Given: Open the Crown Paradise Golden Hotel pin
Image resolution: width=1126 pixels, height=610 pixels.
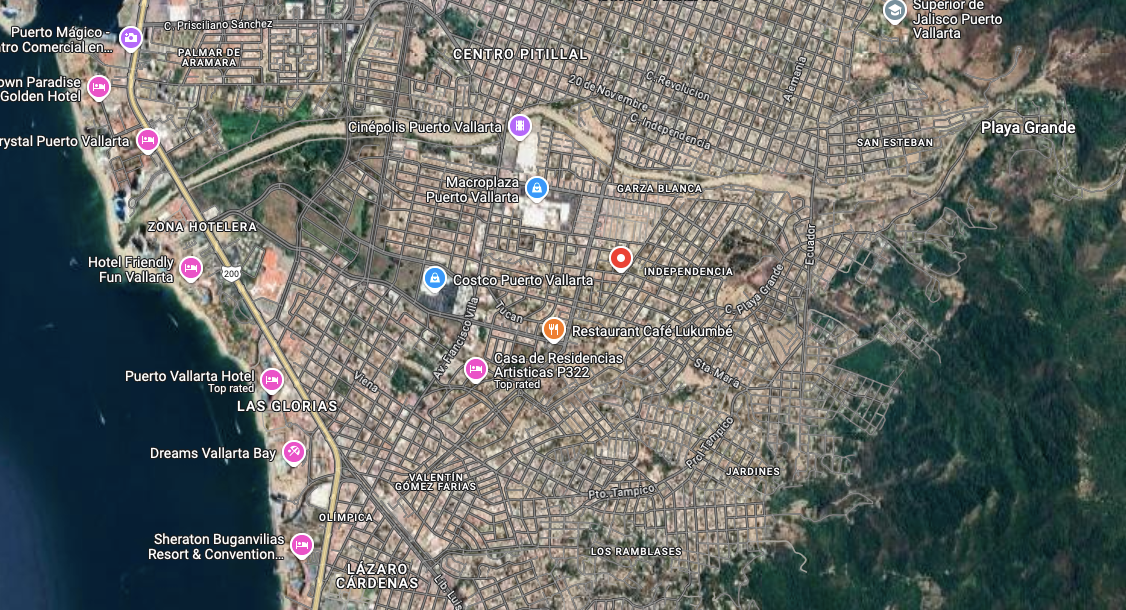Looking at the screenshot, I should pyautogui.click(x=99, y=88).
